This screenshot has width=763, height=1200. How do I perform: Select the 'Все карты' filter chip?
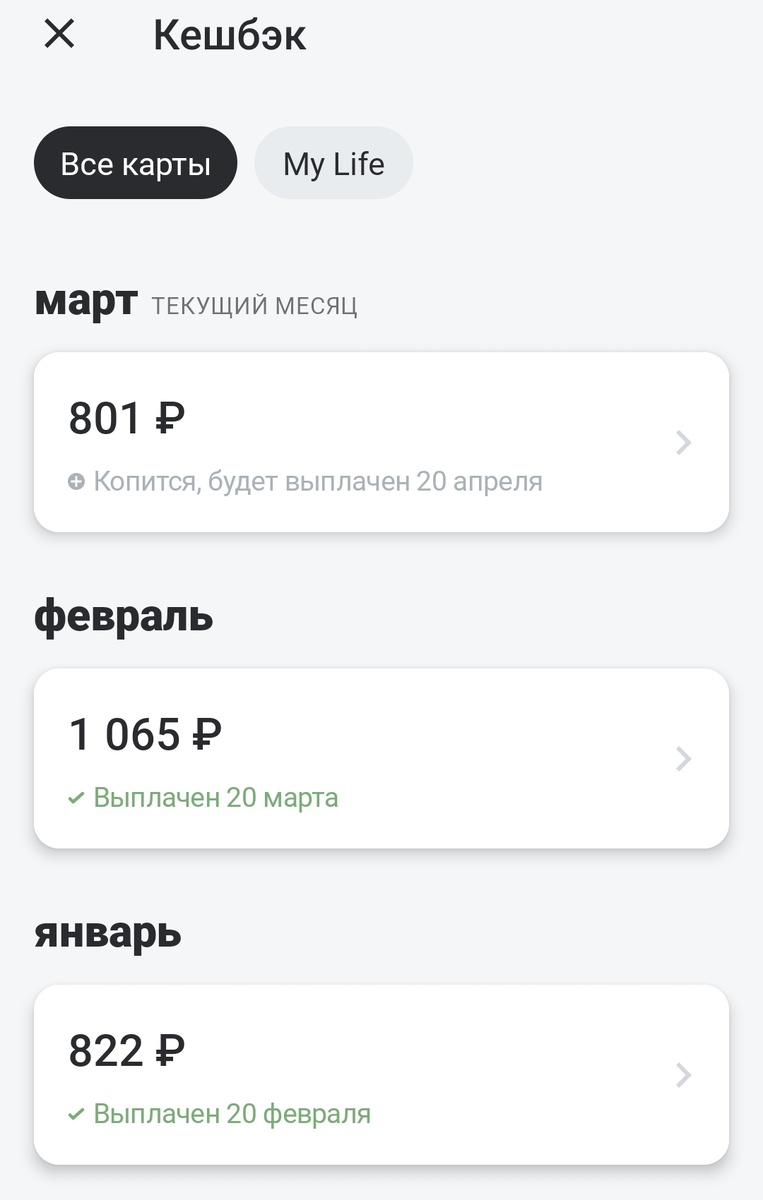pos(135,163)
